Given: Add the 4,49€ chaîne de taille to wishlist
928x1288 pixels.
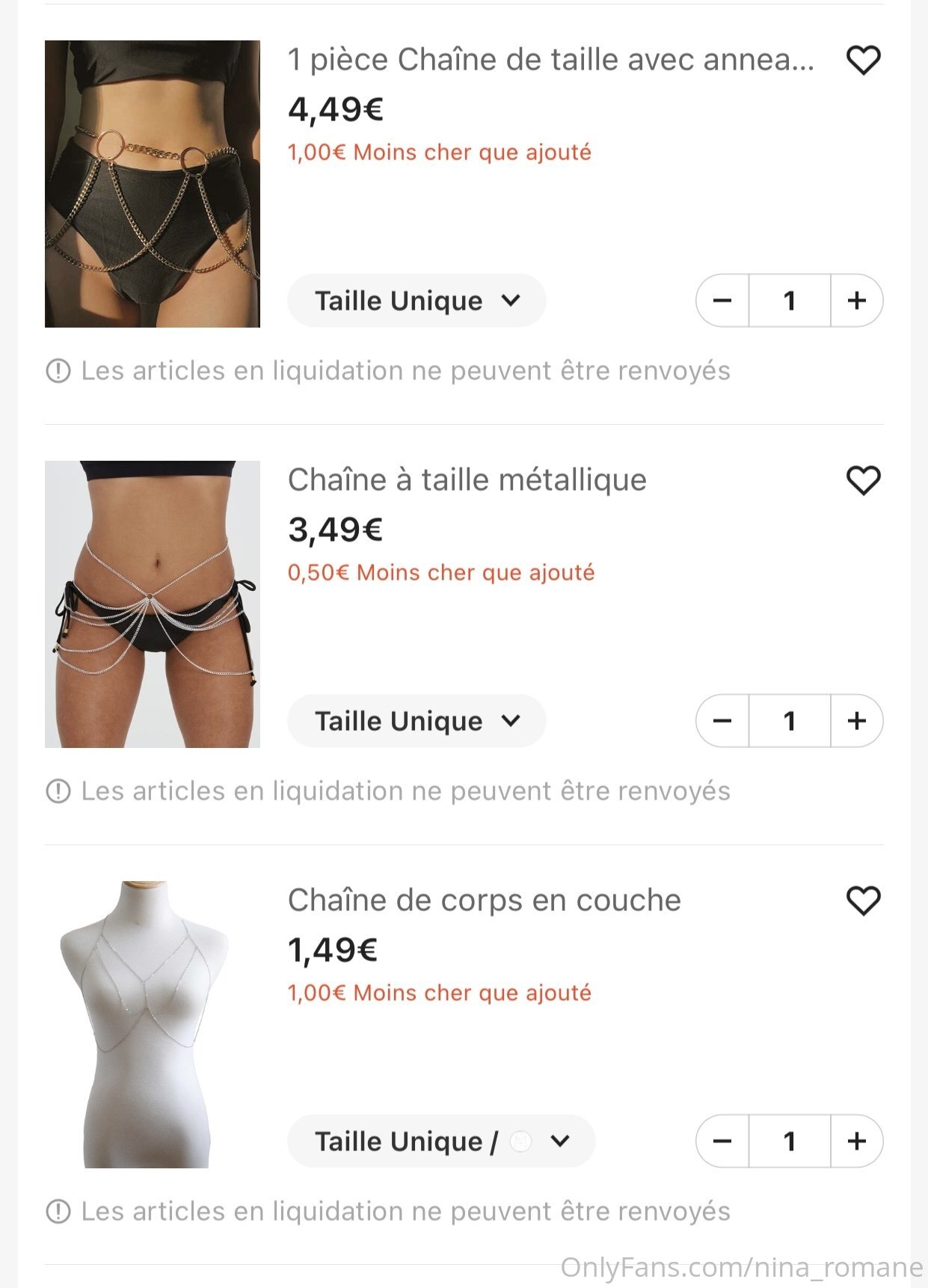Looking at the screenshot, I should pos(863,61).
